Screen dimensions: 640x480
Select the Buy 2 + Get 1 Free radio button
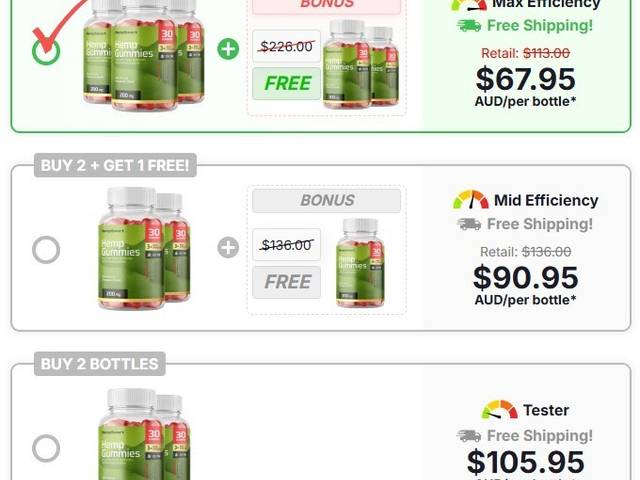[46, 249]
